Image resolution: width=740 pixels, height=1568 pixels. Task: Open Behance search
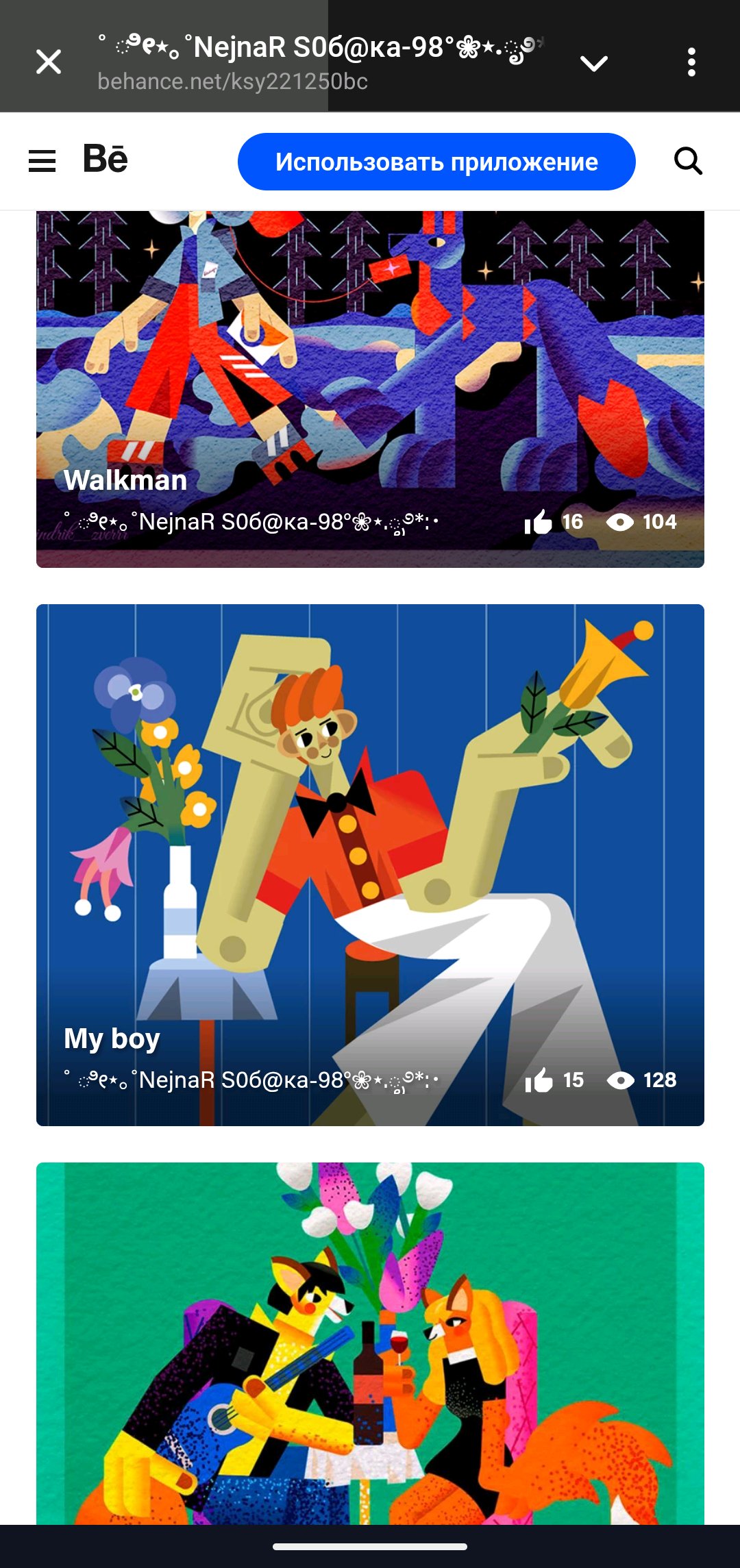pyautogui.click(x=688, y=161)
